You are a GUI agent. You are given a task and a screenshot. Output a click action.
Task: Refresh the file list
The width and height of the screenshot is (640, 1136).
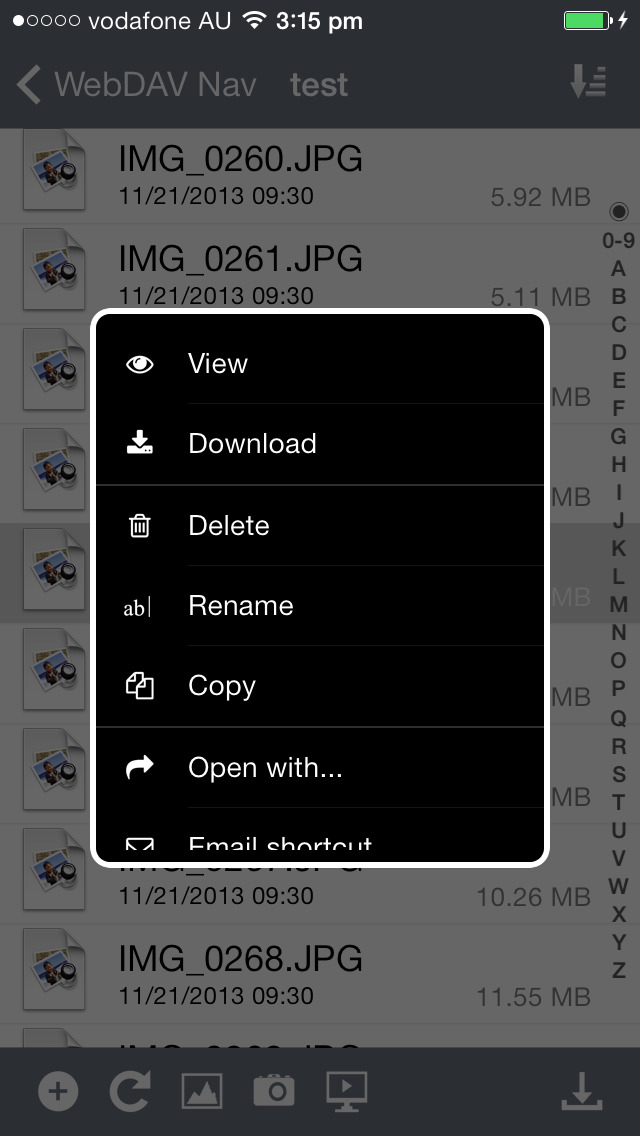point(129,1091)
